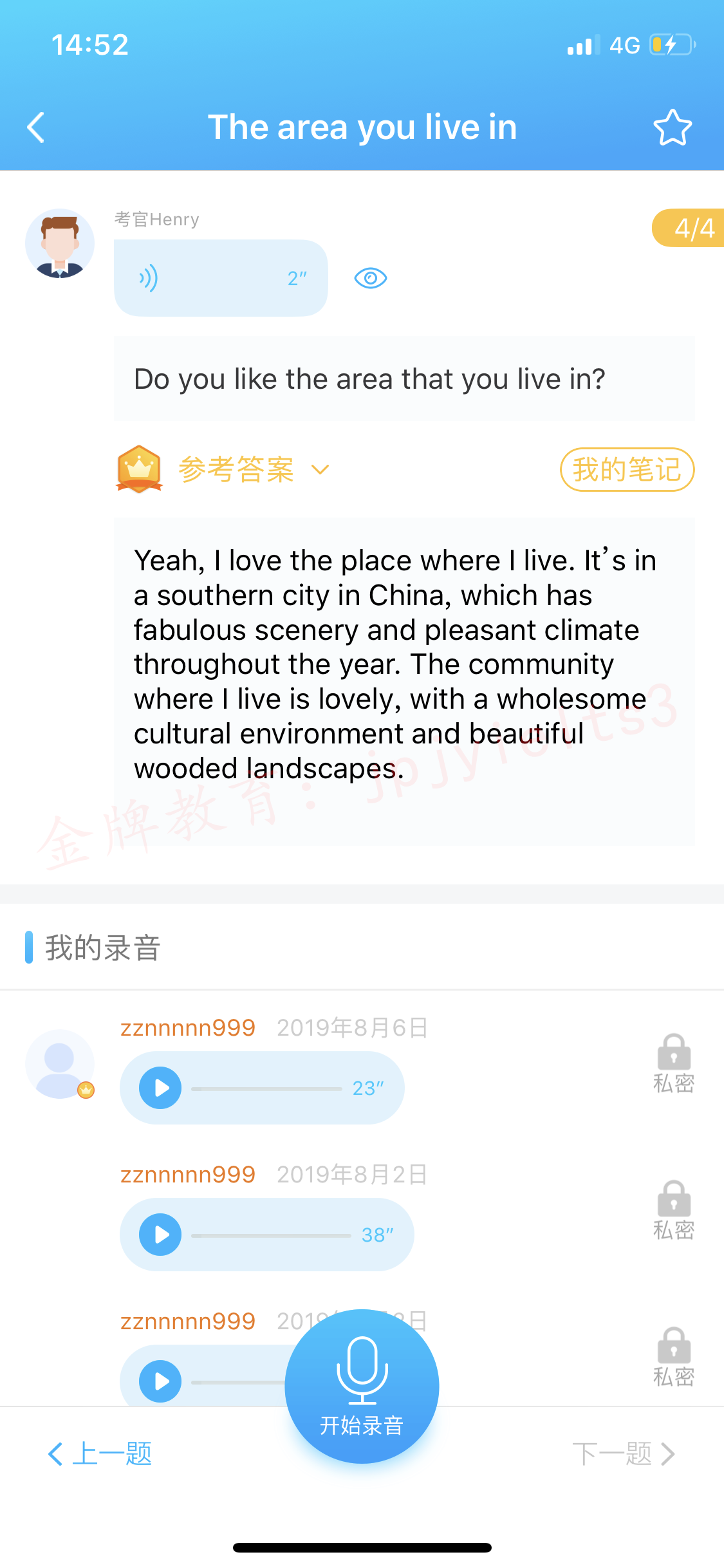The height and width of the screenshot is (1568, 724).
Task: Play the third recording partly hidden at bottom
Action: click(160, 1381)
